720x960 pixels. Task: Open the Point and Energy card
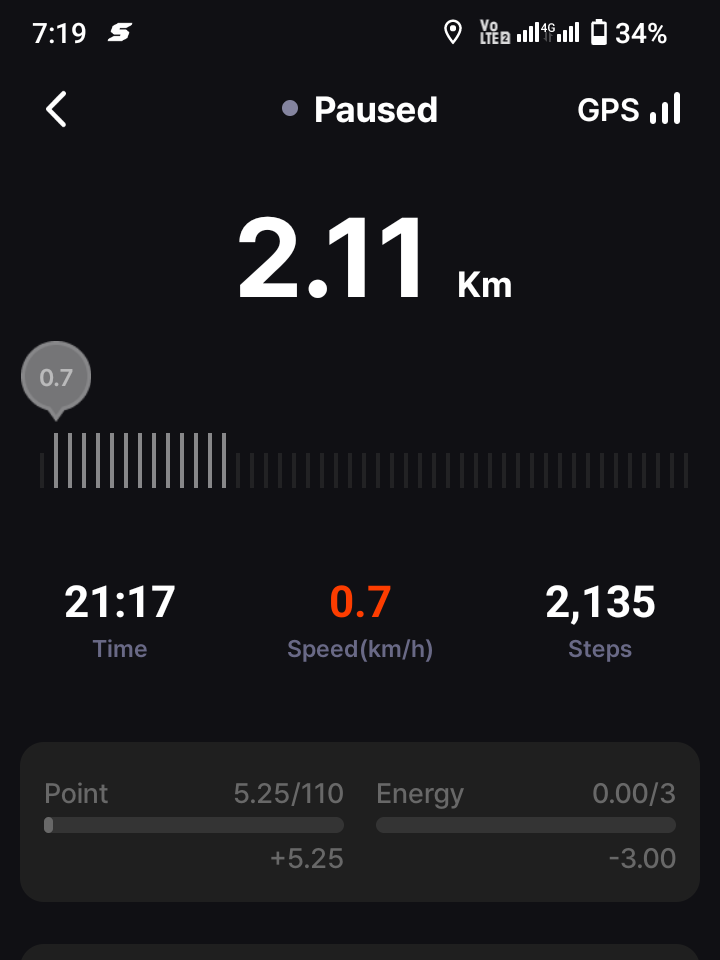[x=360, y=822]
